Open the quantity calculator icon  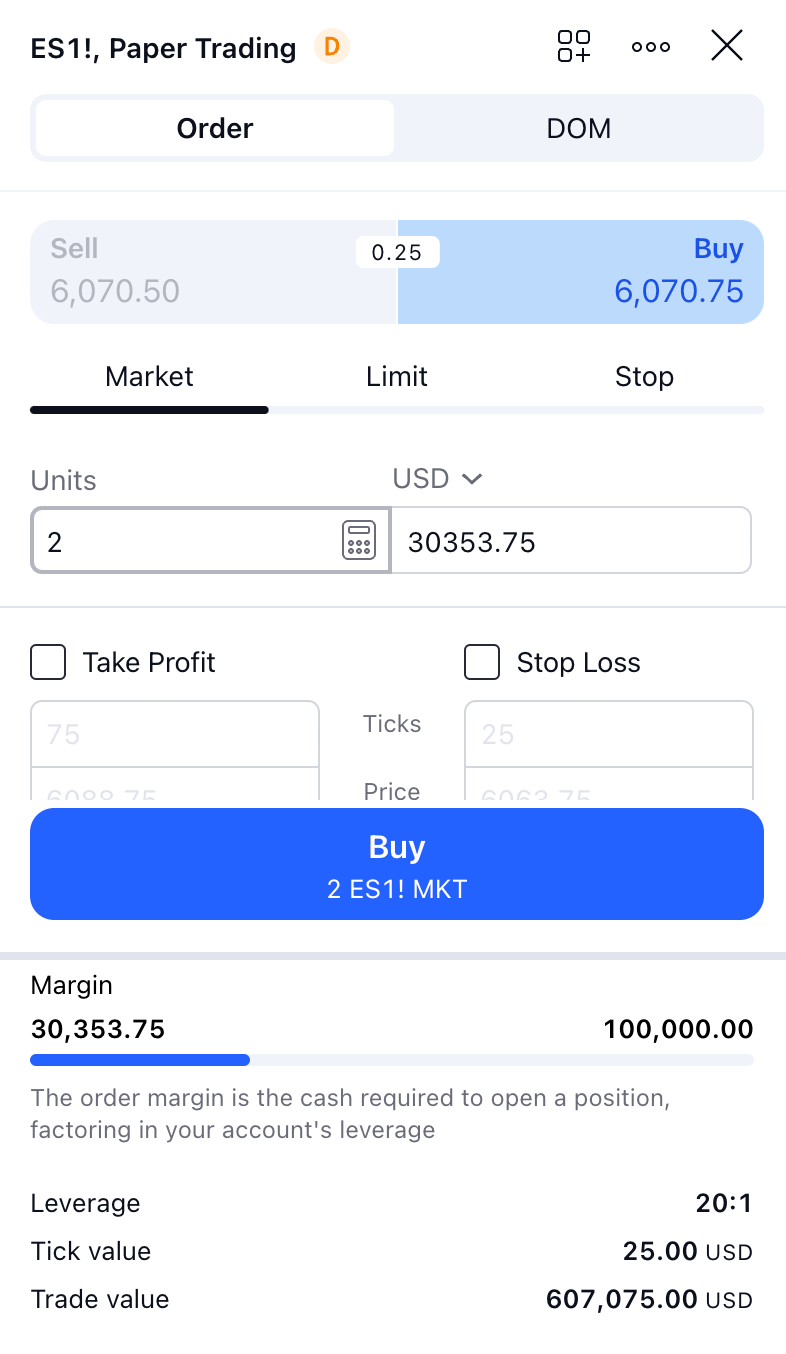click(x=359, y=540)
